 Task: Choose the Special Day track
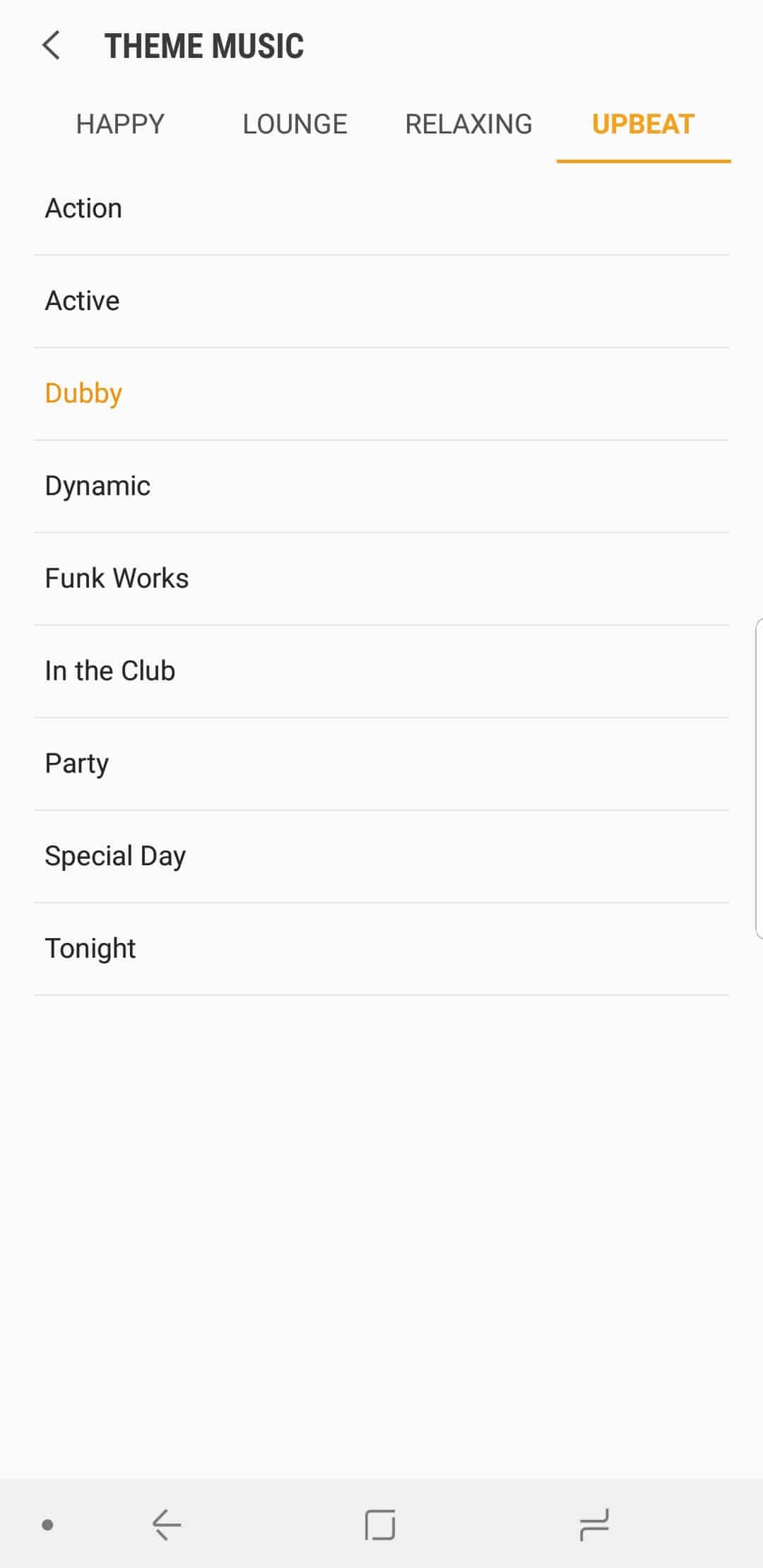(x=381, y=857)
